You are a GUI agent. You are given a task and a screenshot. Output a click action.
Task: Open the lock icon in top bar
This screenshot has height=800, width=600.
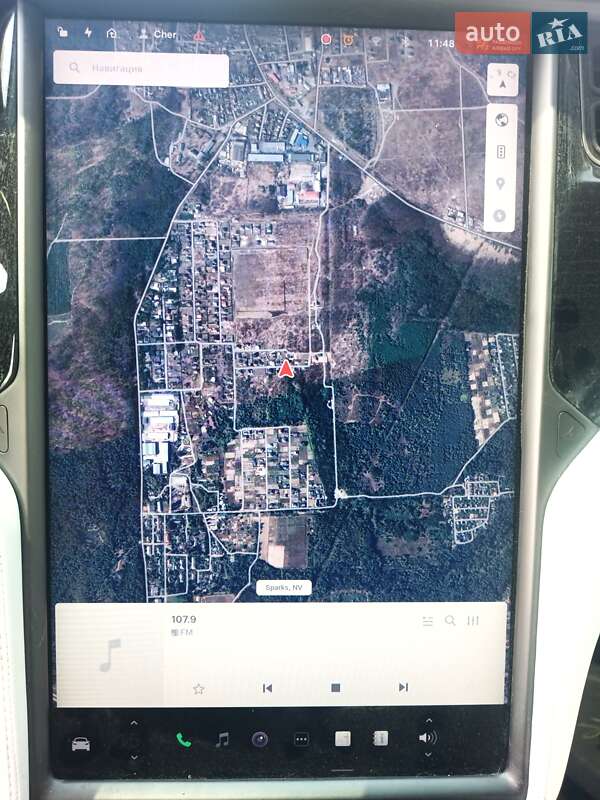click(63, 33)
